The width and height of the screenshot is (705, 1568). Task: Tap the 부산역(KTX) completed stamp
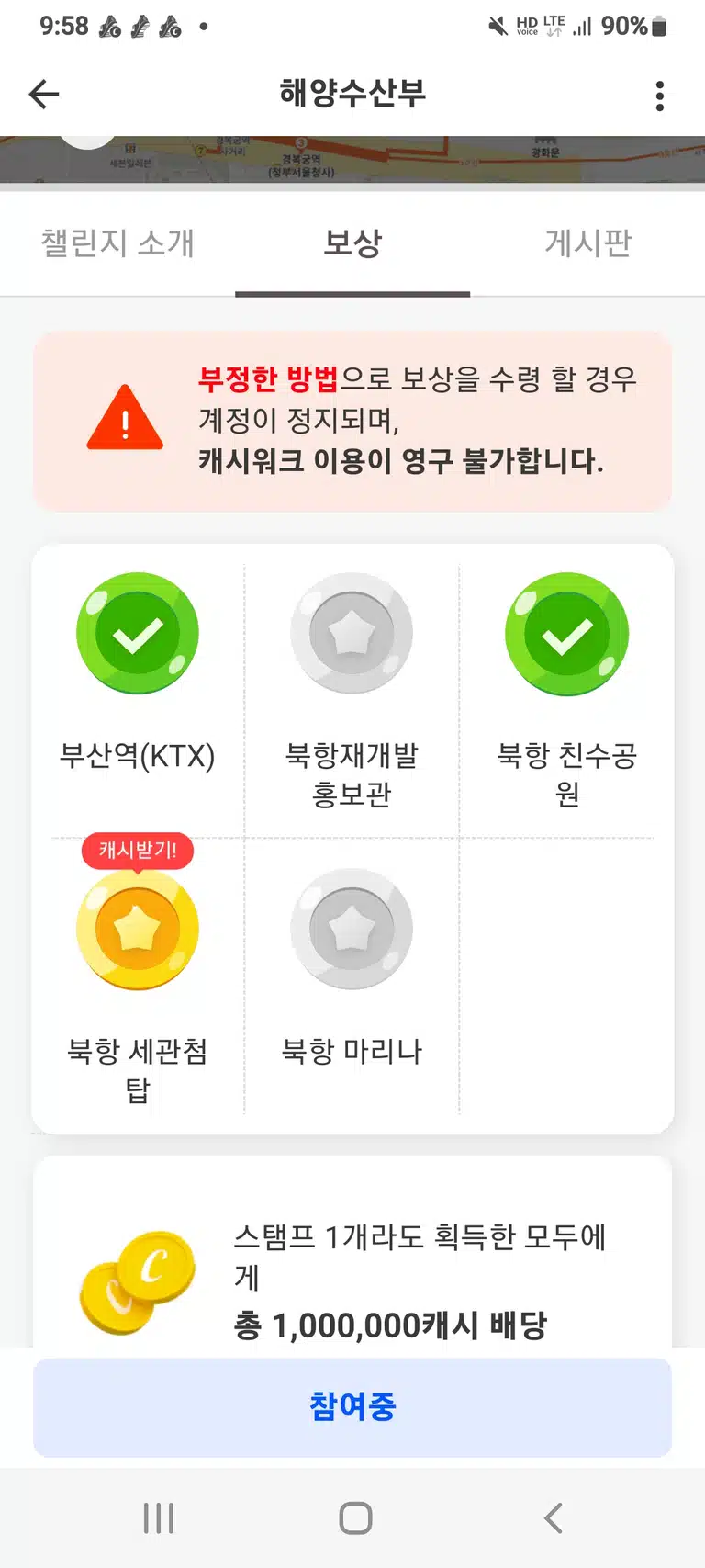pos(138,634)
